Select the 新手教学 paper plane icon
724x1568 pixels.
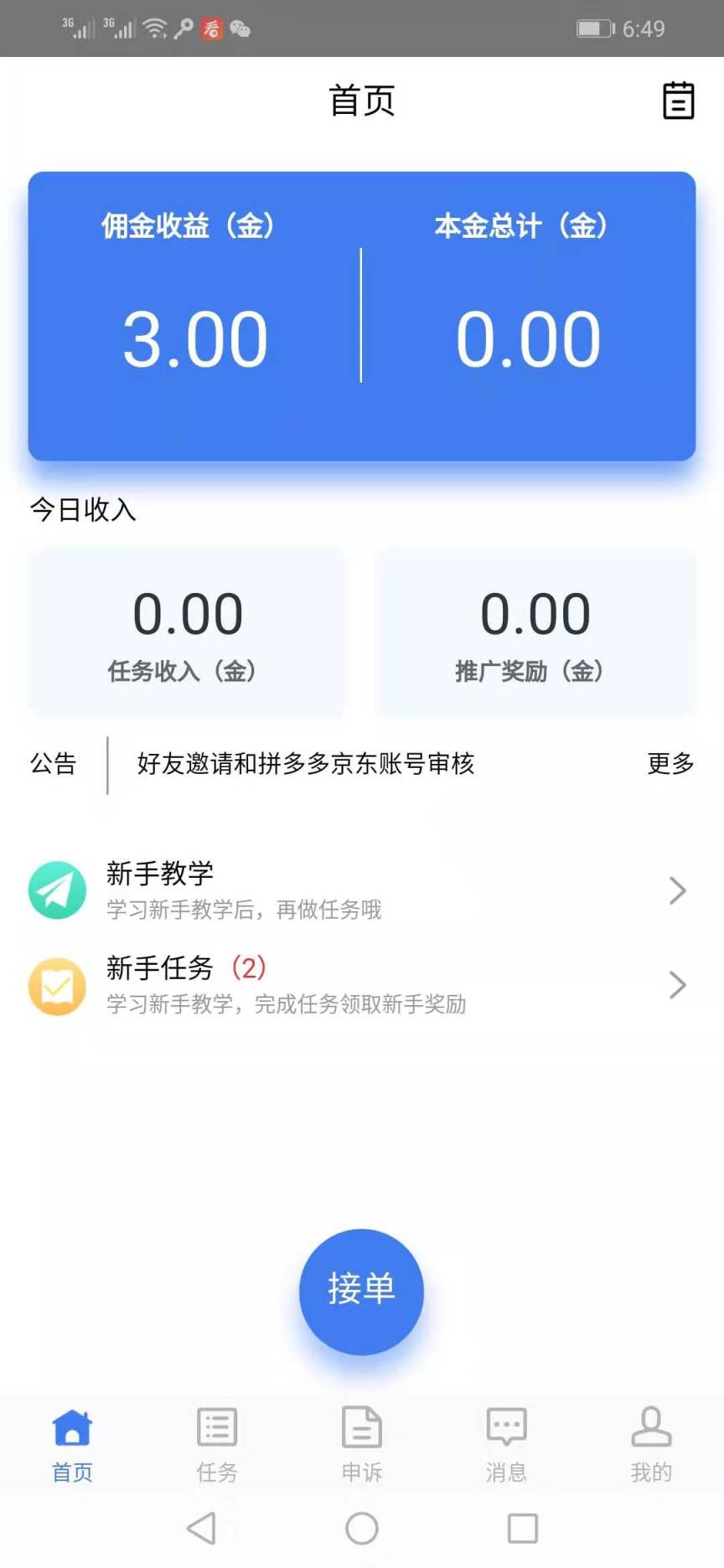click(x=57, y=890)
